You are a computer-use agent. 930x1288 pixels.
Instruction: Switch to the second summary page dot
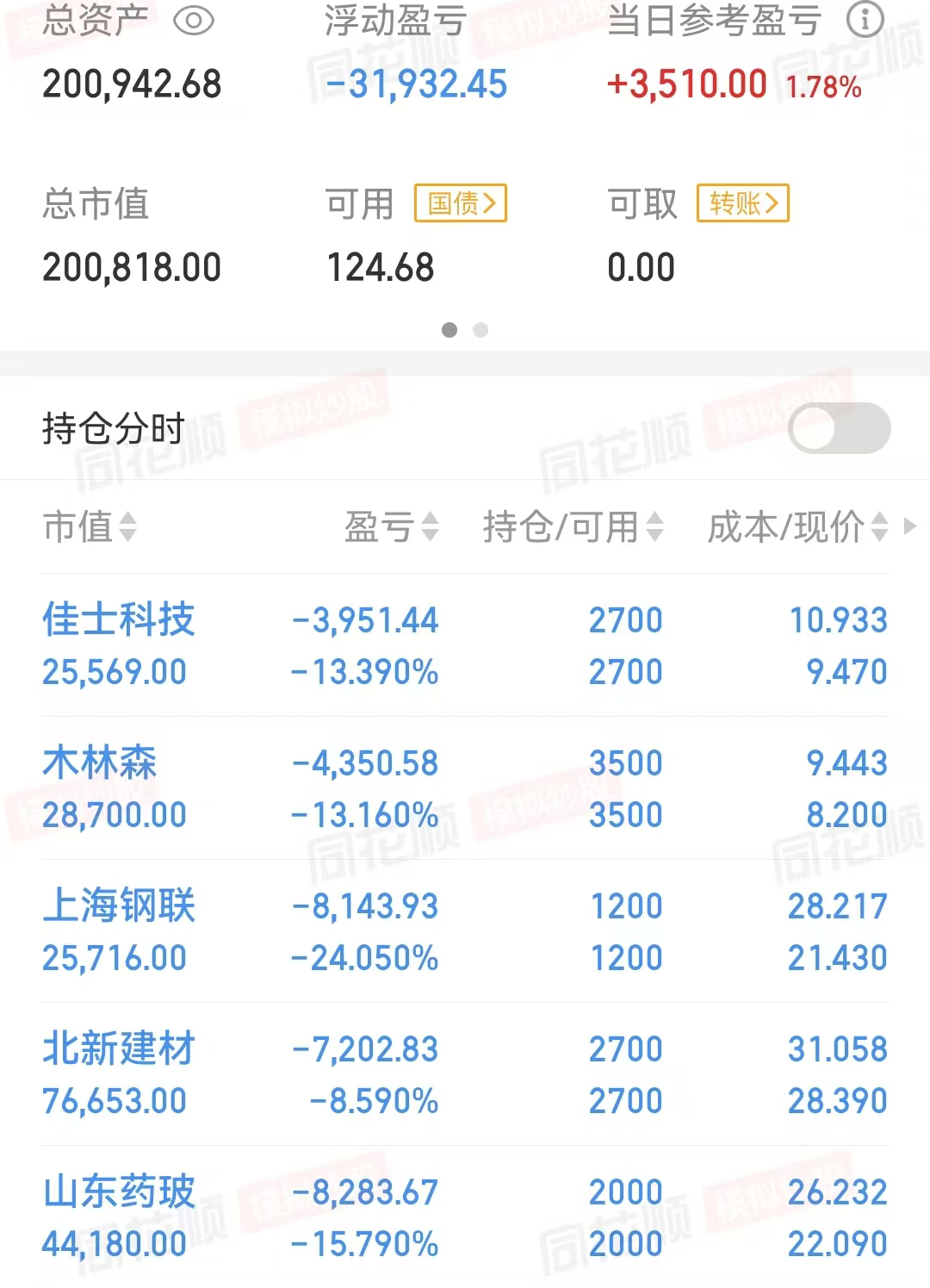[481, 330]
